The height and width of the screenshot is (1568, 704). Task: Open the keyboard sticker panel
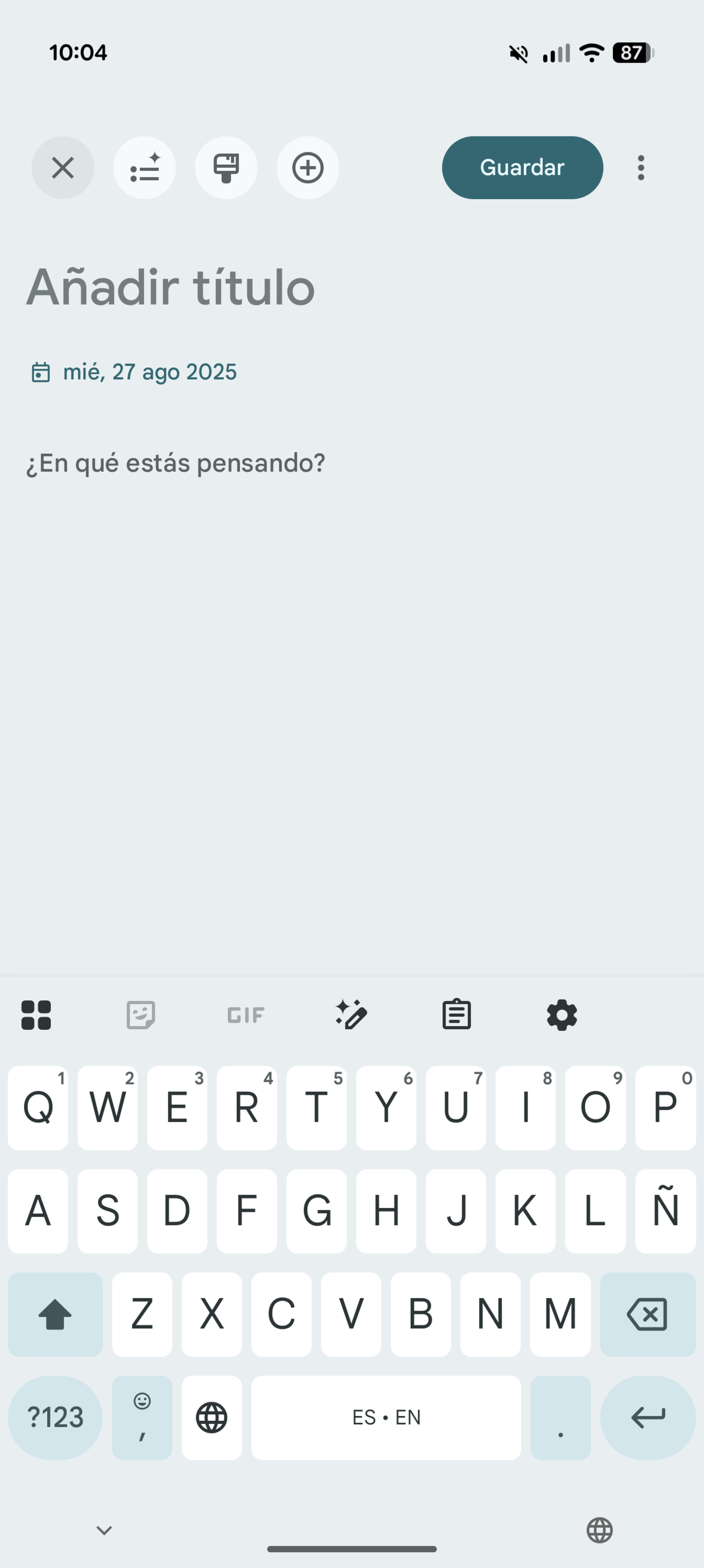pyautogui.click(x=141, y=1015)
